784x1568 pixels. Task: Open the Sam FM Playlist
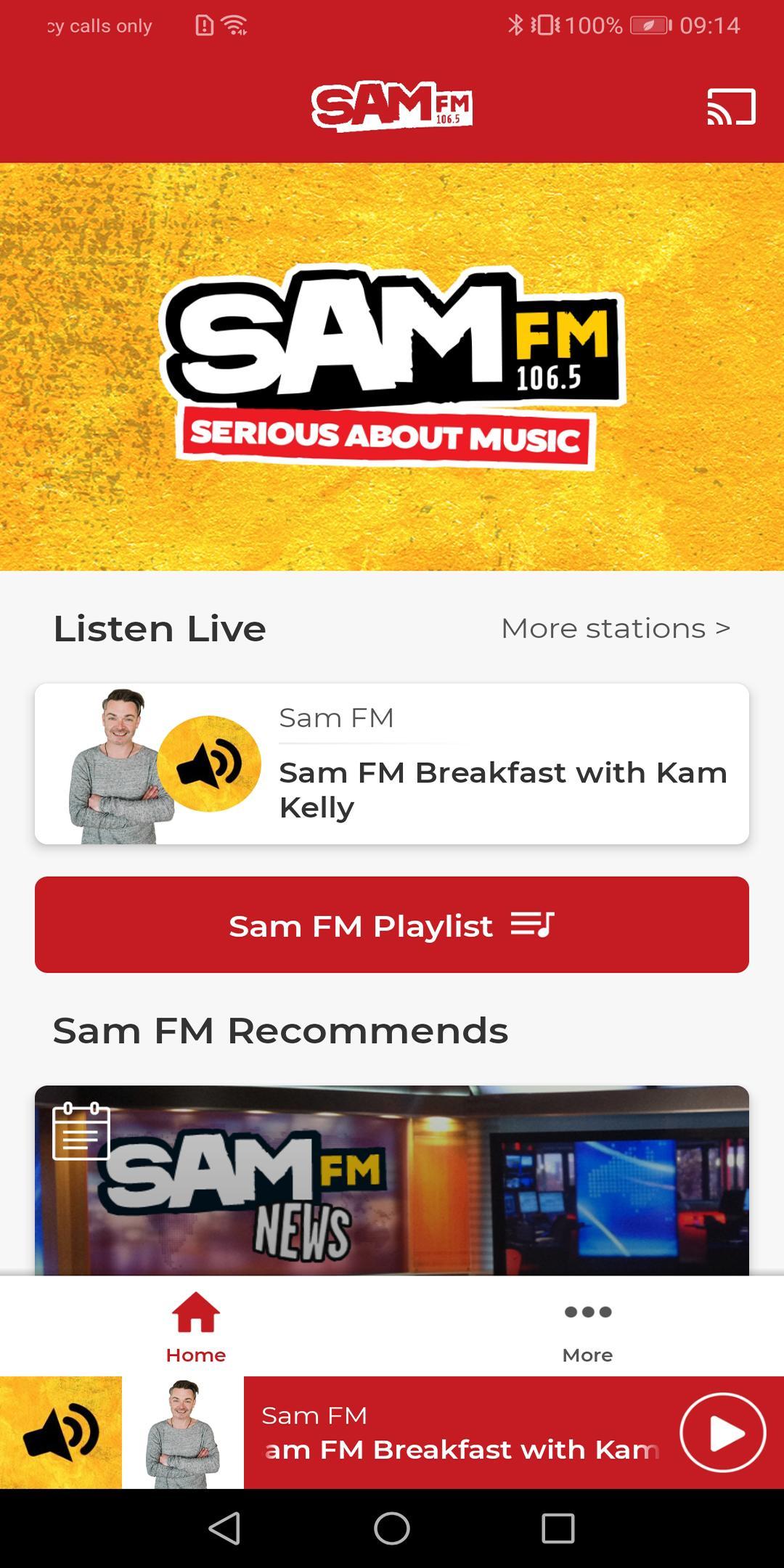click(x=392, y=925)
